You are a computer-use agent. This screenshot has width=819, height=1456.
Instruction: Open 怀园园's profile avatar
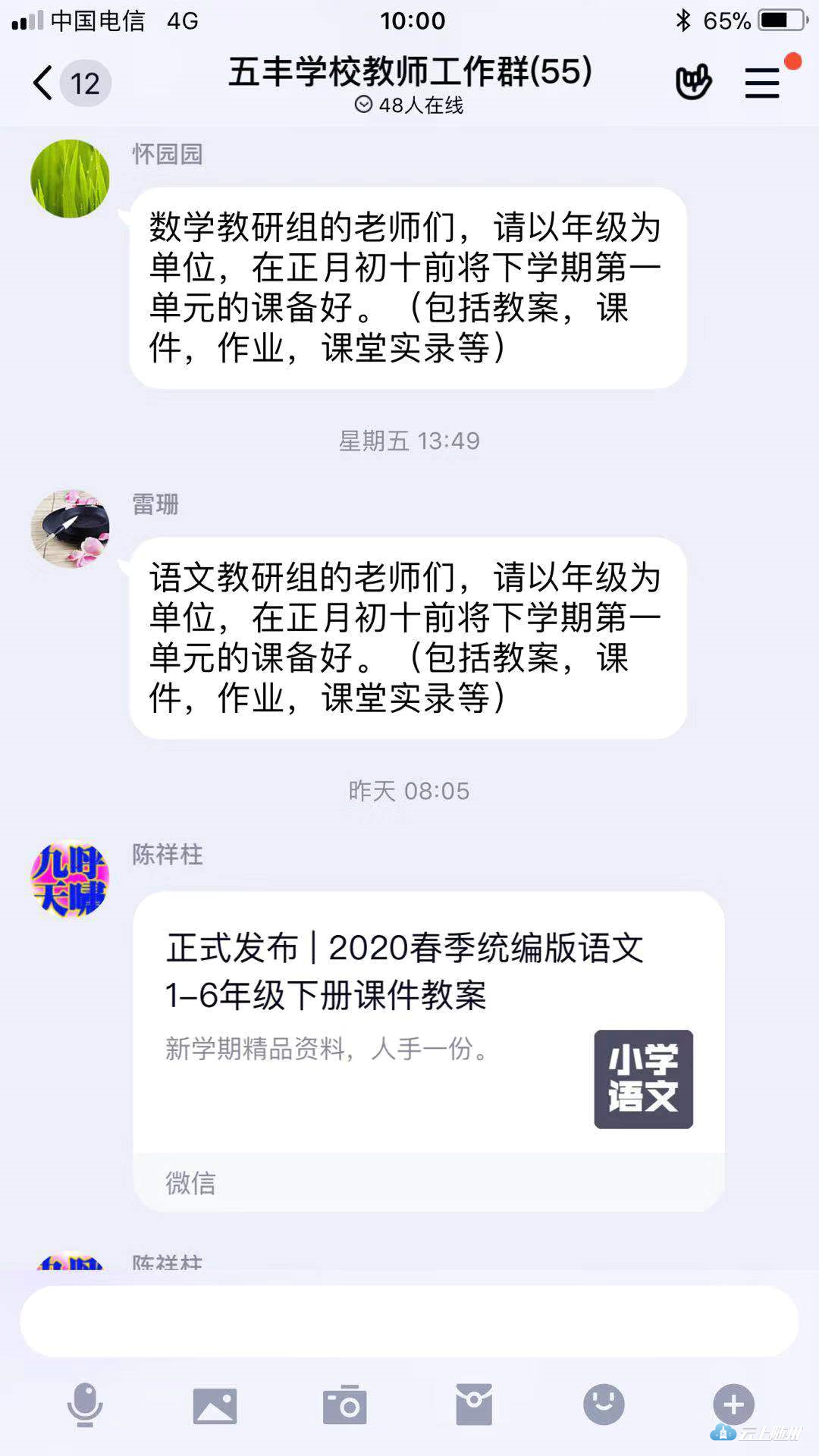(x=70, y=179)
